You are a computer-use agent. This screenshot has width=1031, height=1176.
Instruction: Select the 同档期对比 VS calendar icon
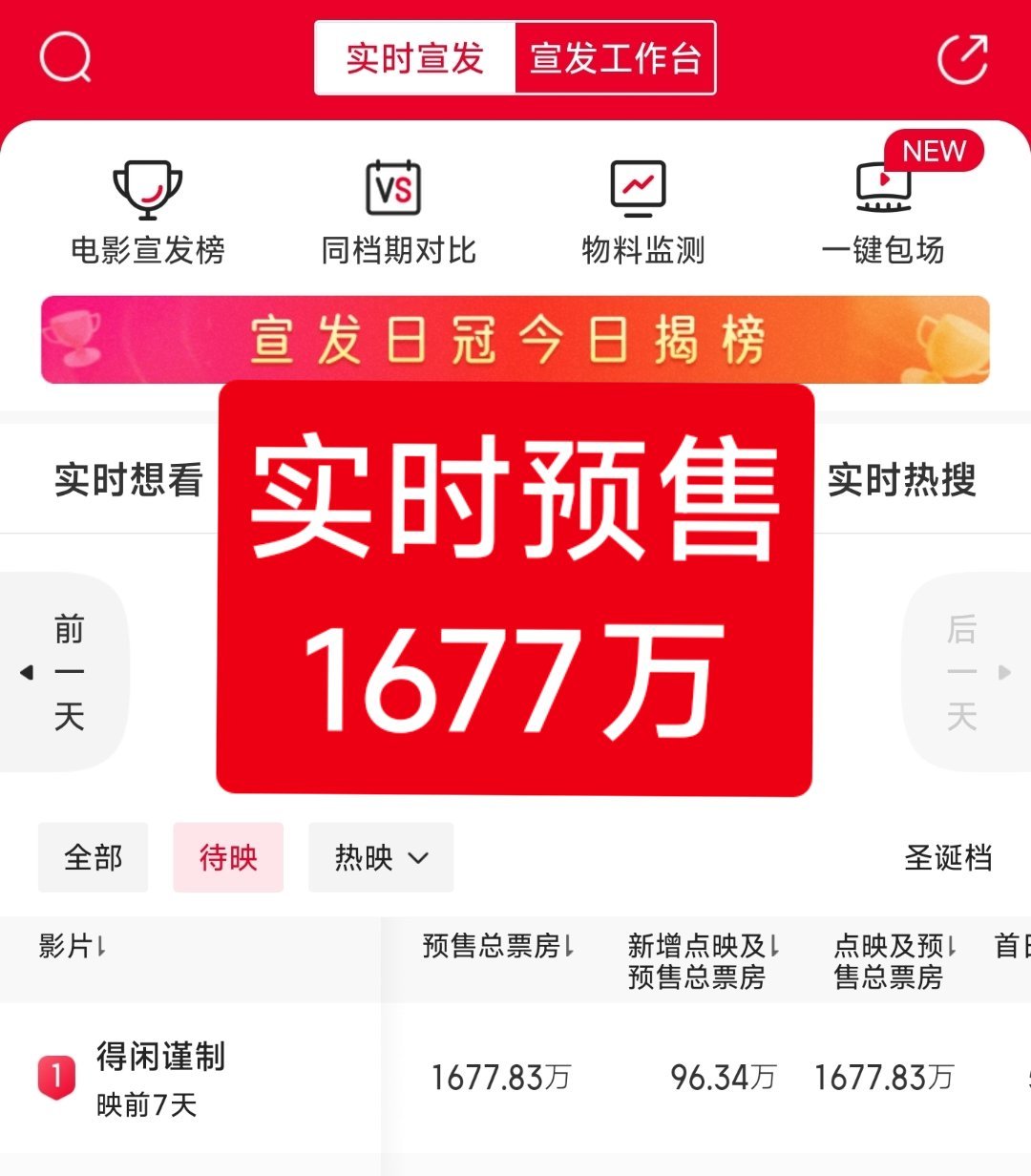(394, 190)
